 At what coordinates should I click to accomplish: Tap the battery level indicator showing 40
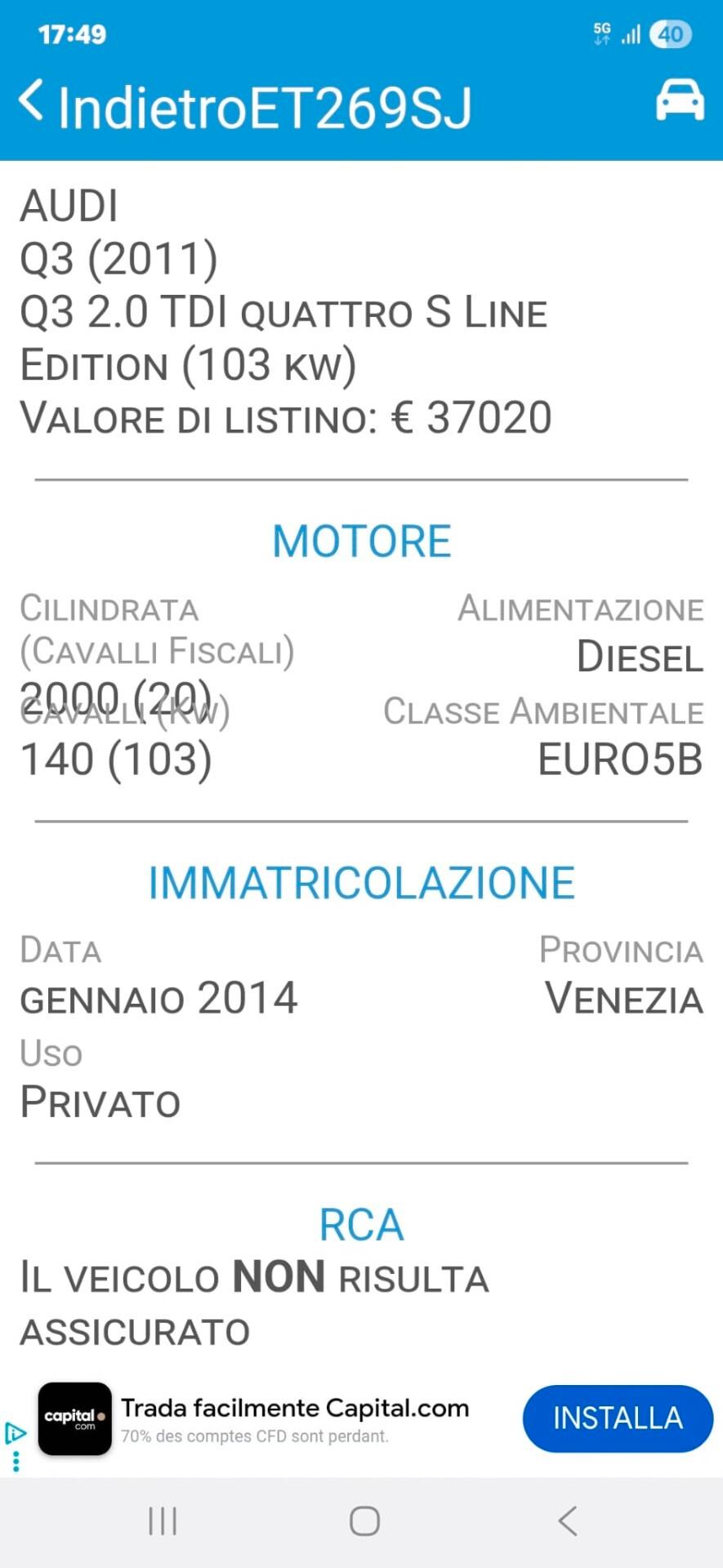click(671, 34)
